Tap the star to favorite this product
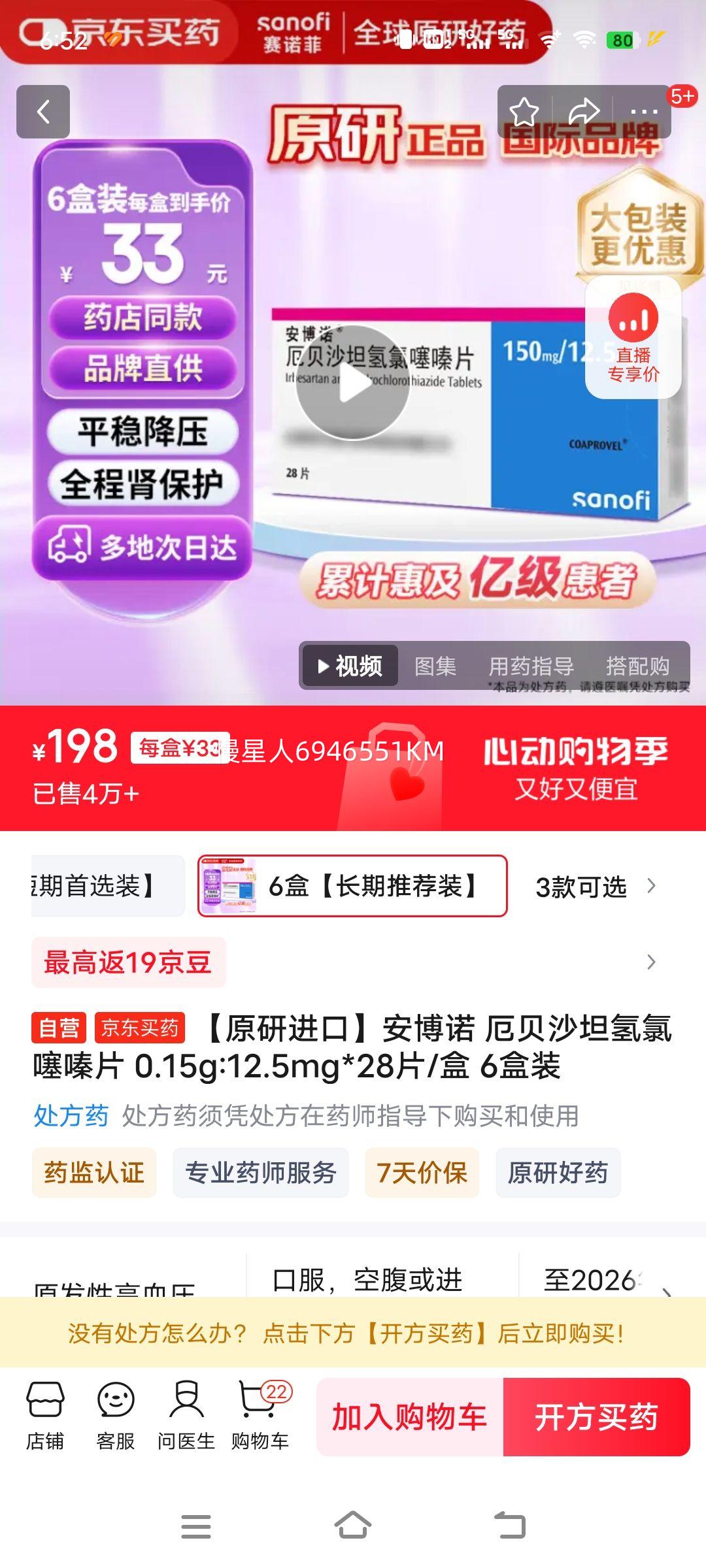This screenshot has width=706, height=1568. (x=523, y=111)
